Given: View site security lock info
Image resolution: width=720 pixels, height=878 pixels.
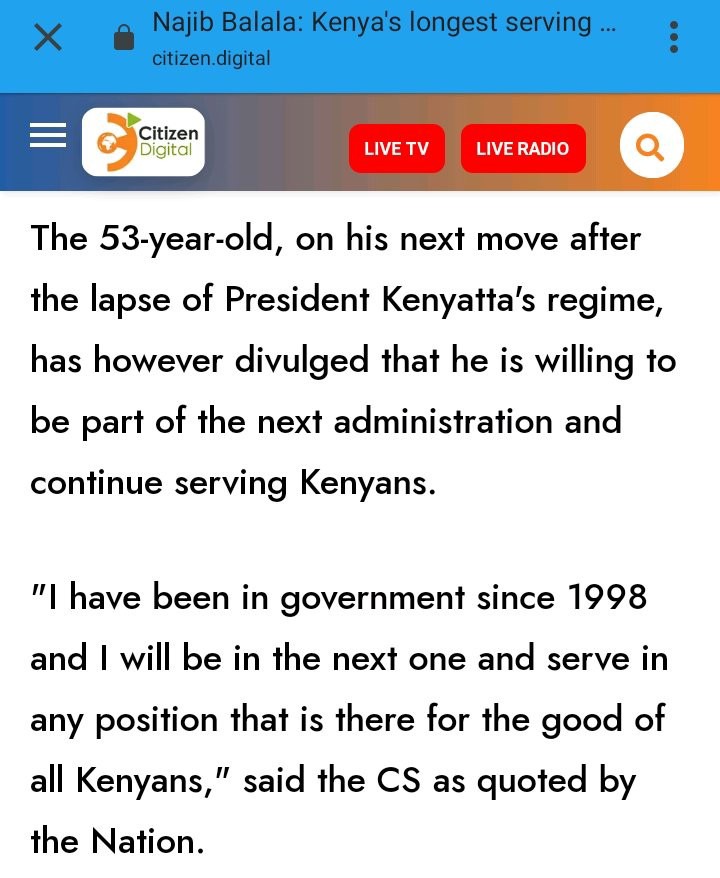Looking at the screenshot, I should click(124, 39).
